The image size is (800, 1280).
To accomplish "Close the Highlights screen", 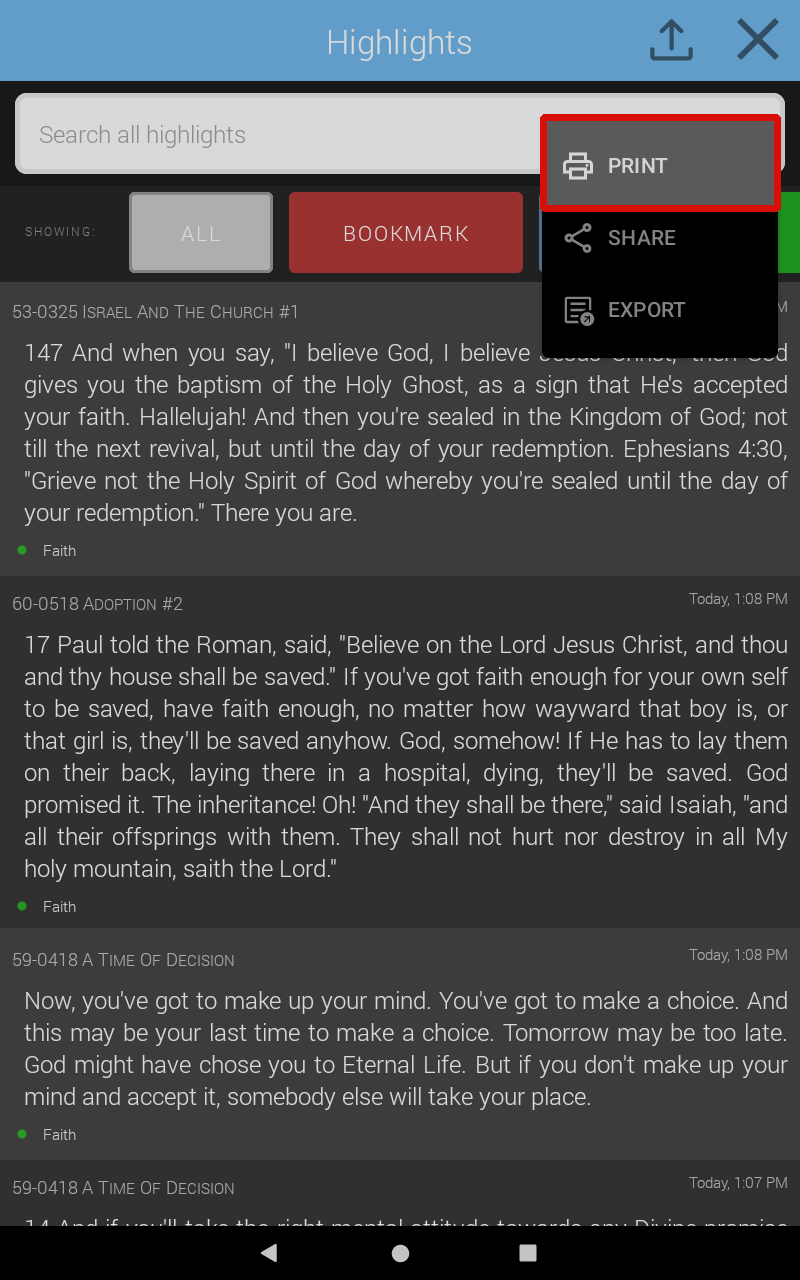I will click(757, 41).
